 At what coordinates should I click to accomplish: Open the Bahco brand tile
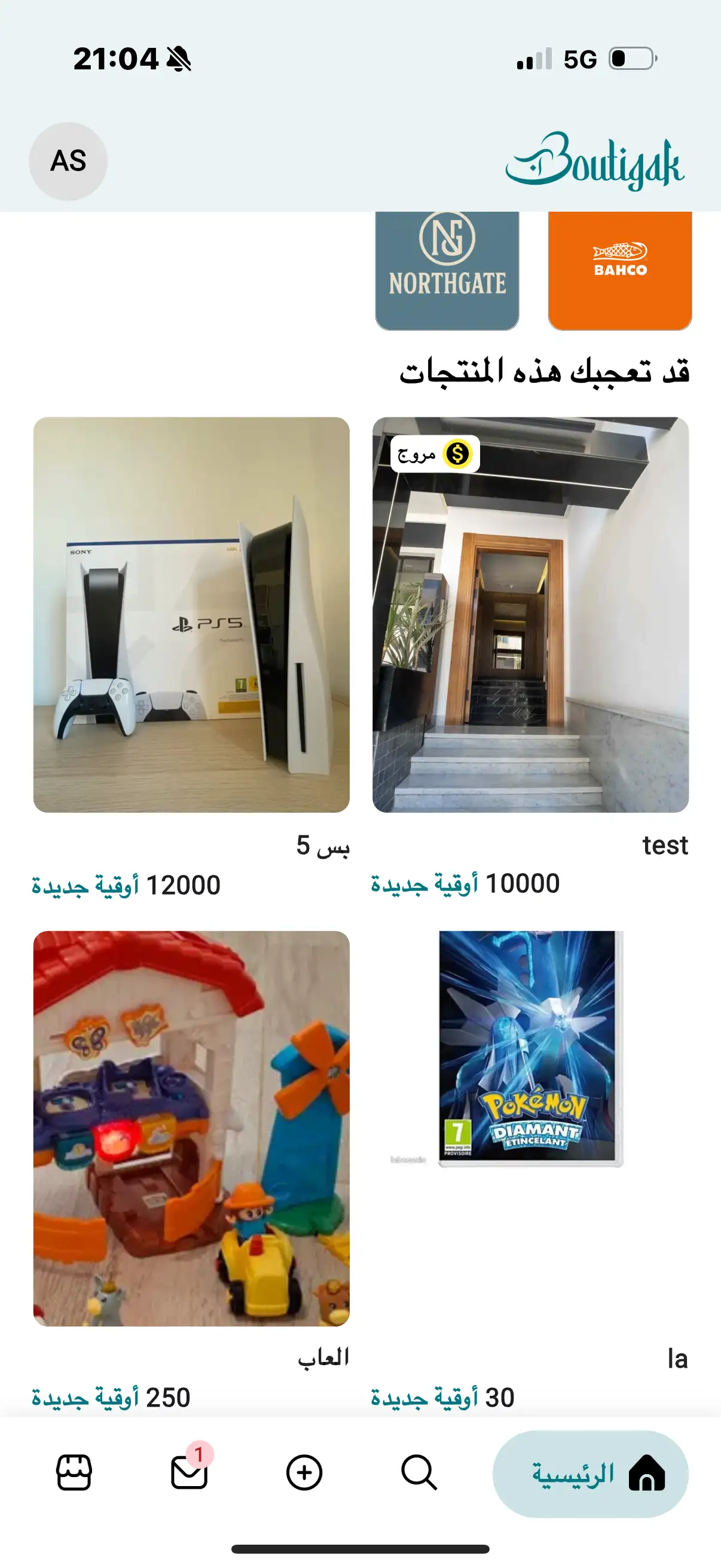619,270
